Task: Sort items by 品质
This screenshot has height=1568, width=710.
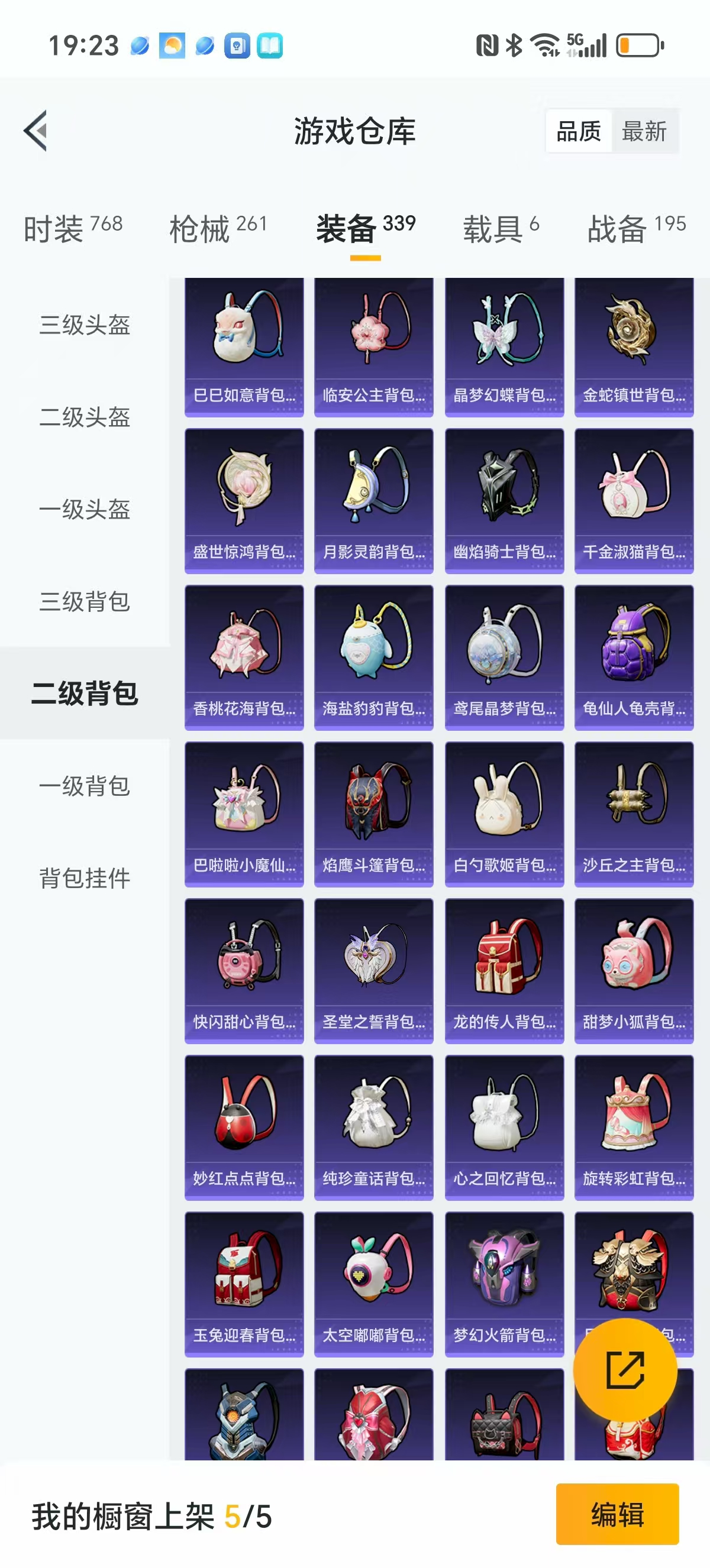Action: coord(579,131)
